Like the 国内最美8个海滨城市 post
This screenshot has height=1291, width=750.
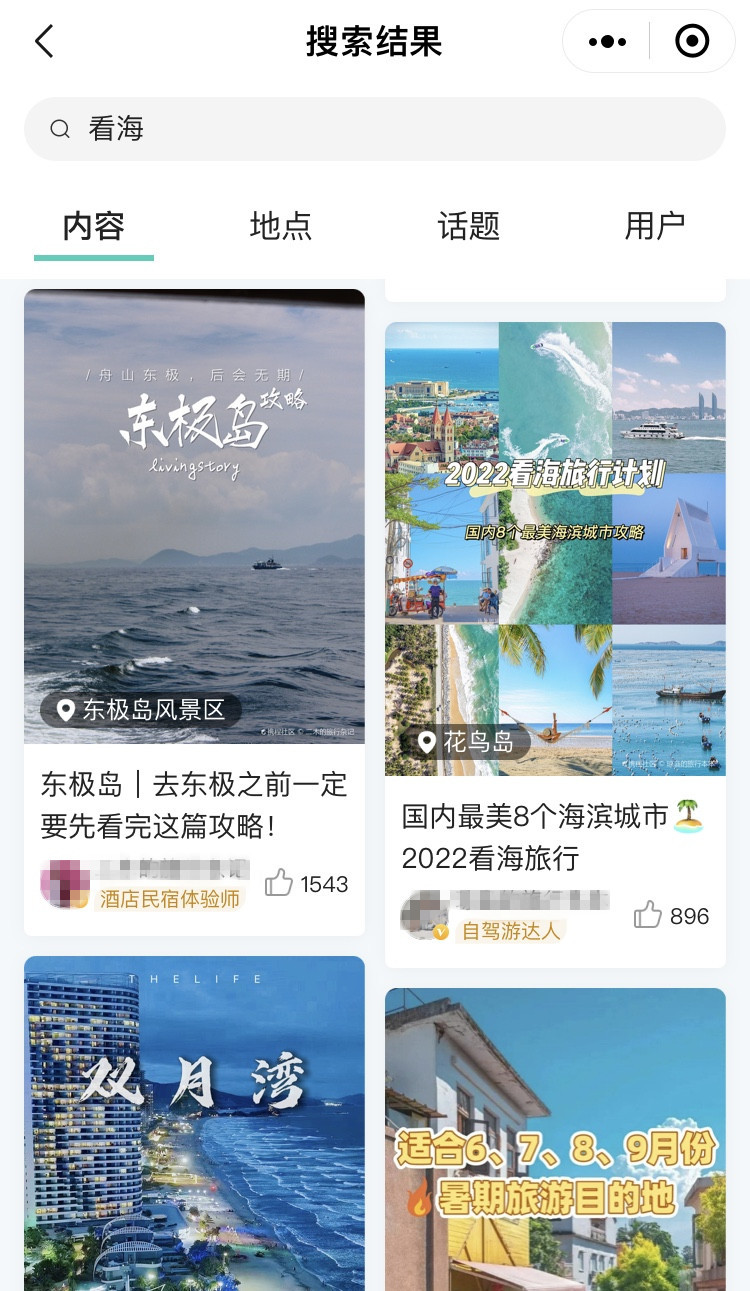[671, 916]
